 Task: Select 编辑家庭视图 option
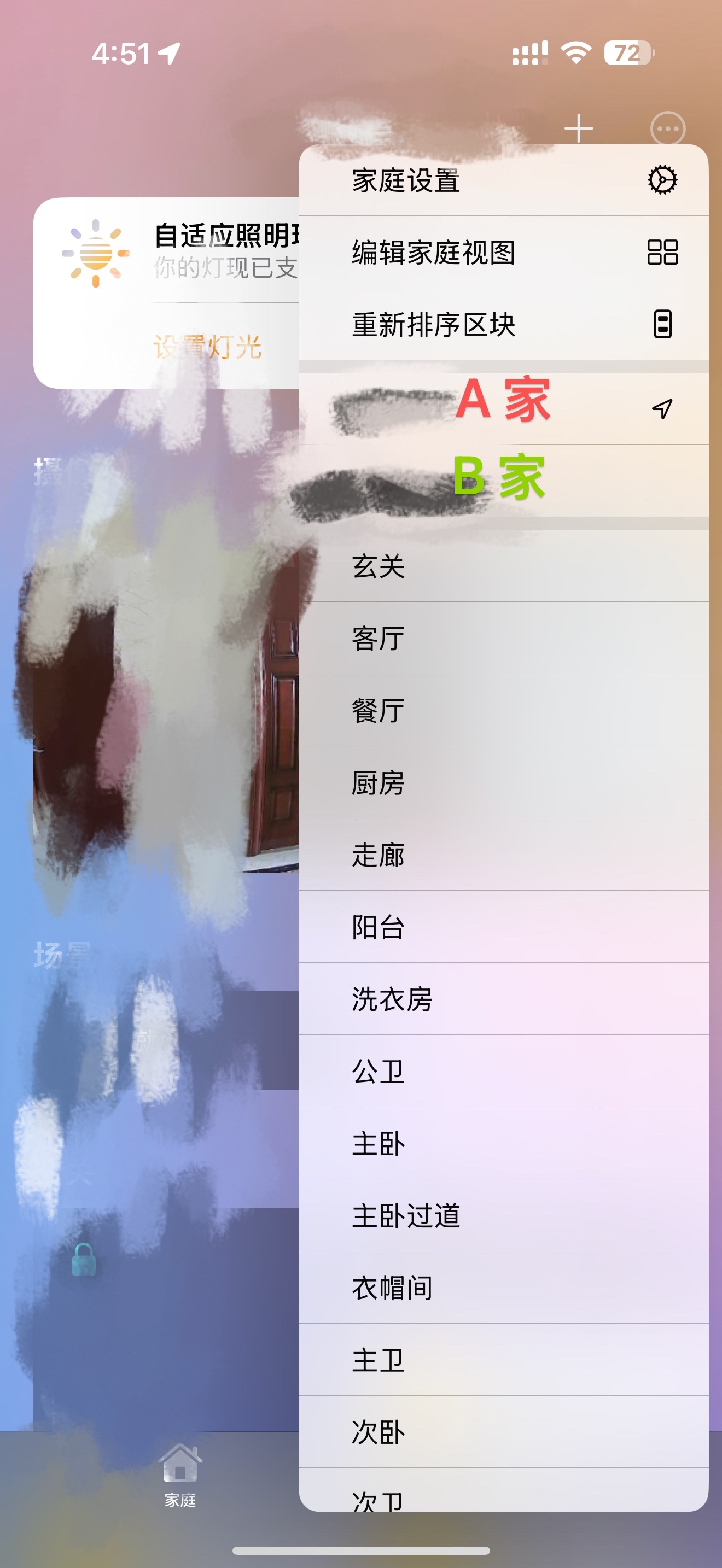(x=503, y=252)
